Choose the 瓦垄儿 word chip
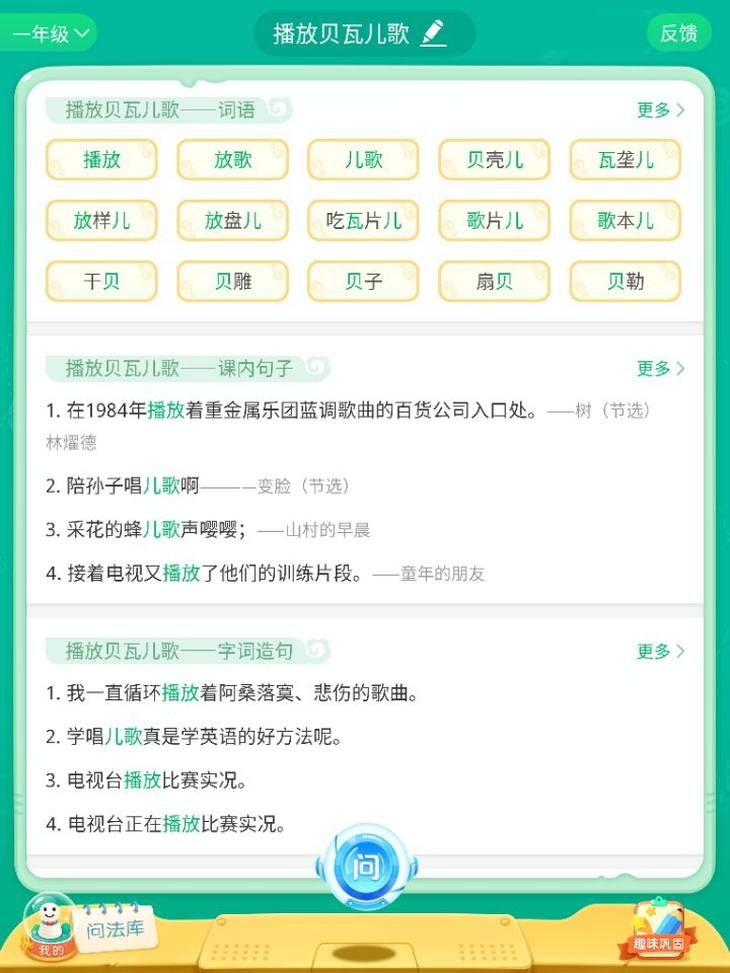730x973 pixels. [x=625, y=160]
